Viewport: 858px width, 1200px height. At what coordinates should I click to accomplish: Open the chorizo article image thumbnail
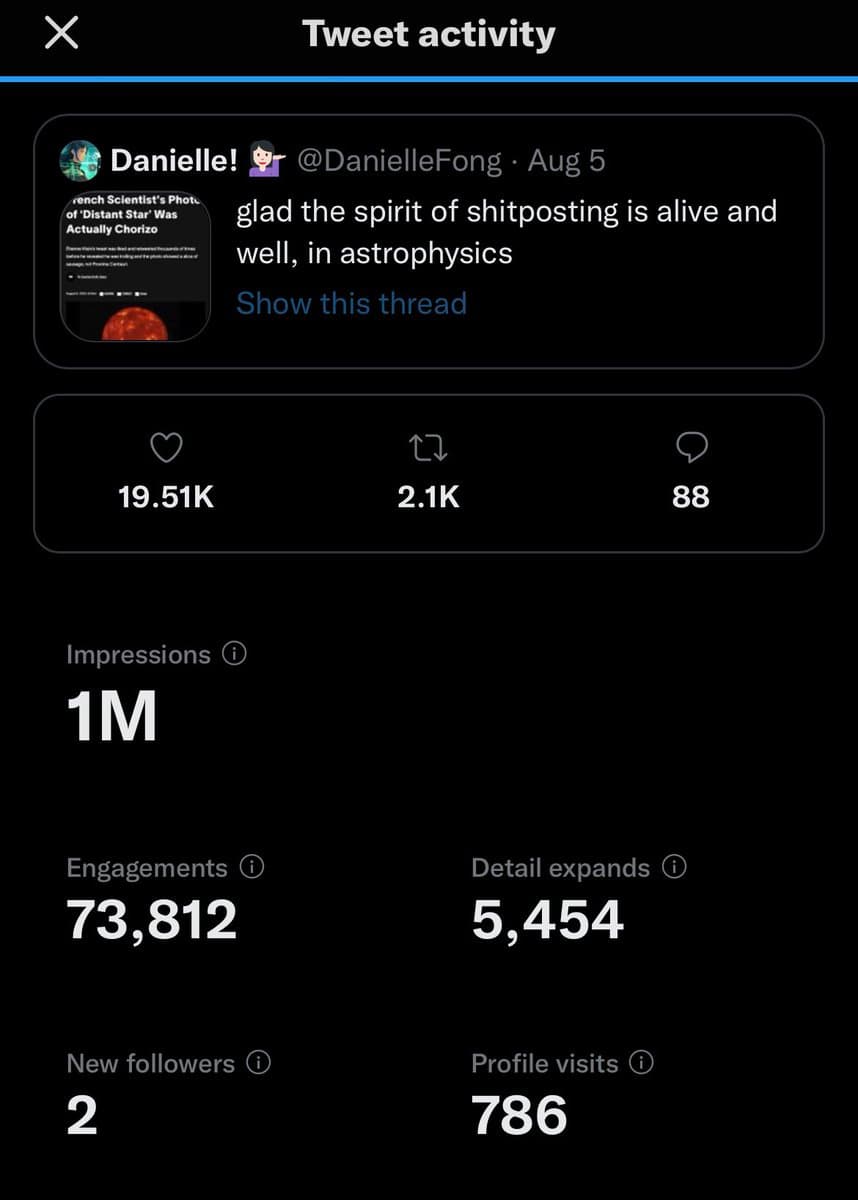coord(135,266)
